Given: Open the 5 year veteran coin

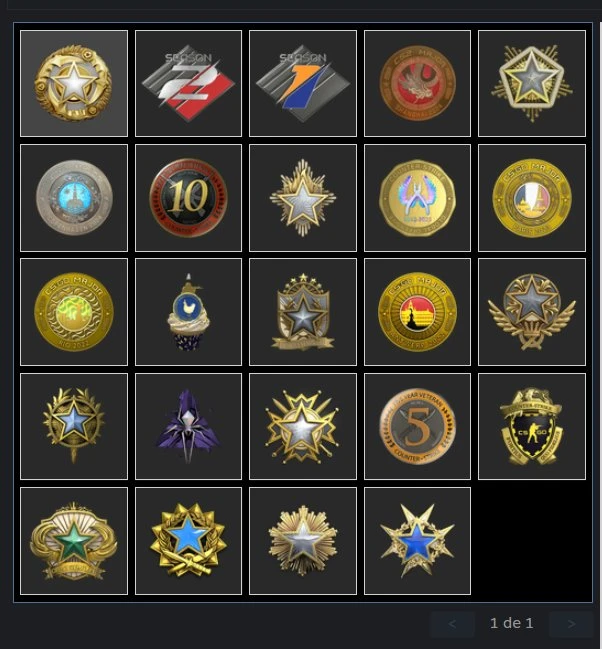Looking at the screenshot, I should 417,426.
